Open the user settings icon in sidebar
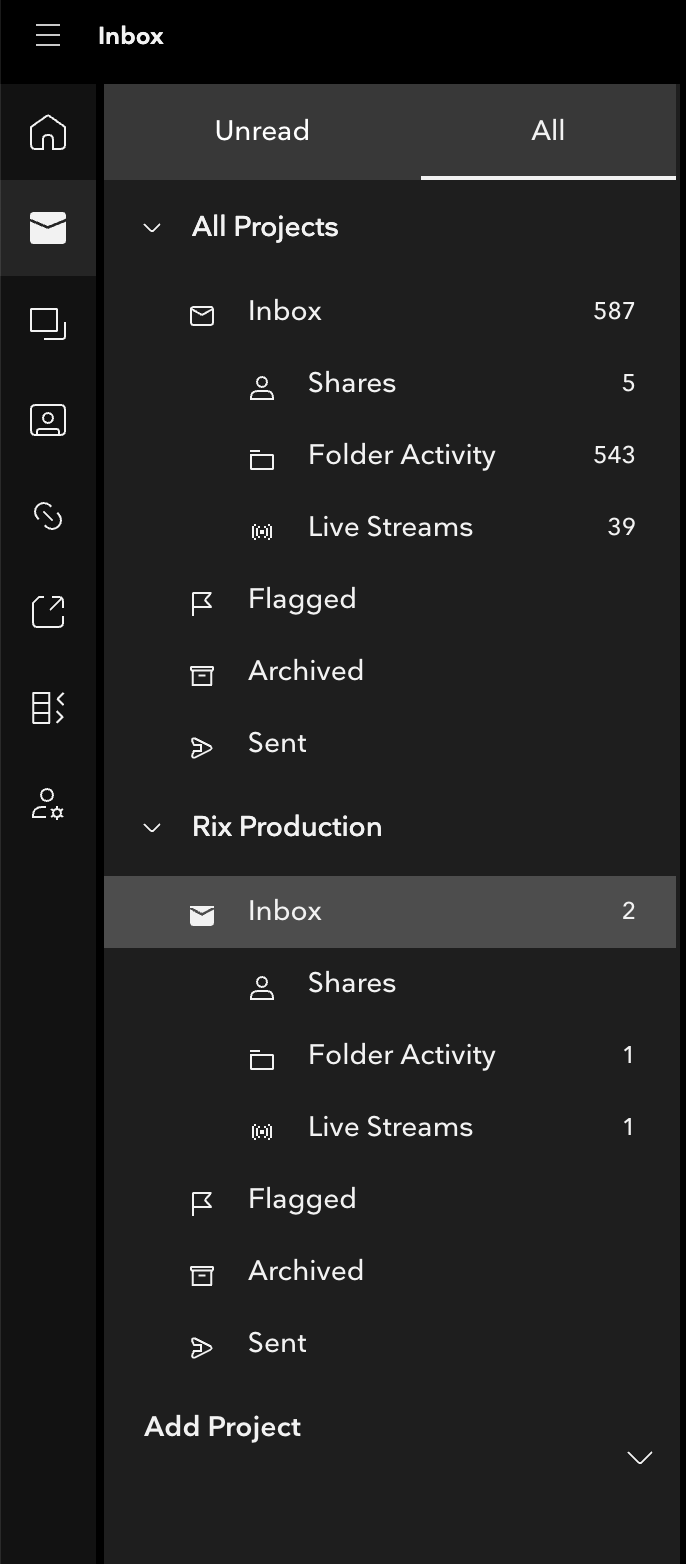Viewport: 686px width, 1564px height. point(48,803)
